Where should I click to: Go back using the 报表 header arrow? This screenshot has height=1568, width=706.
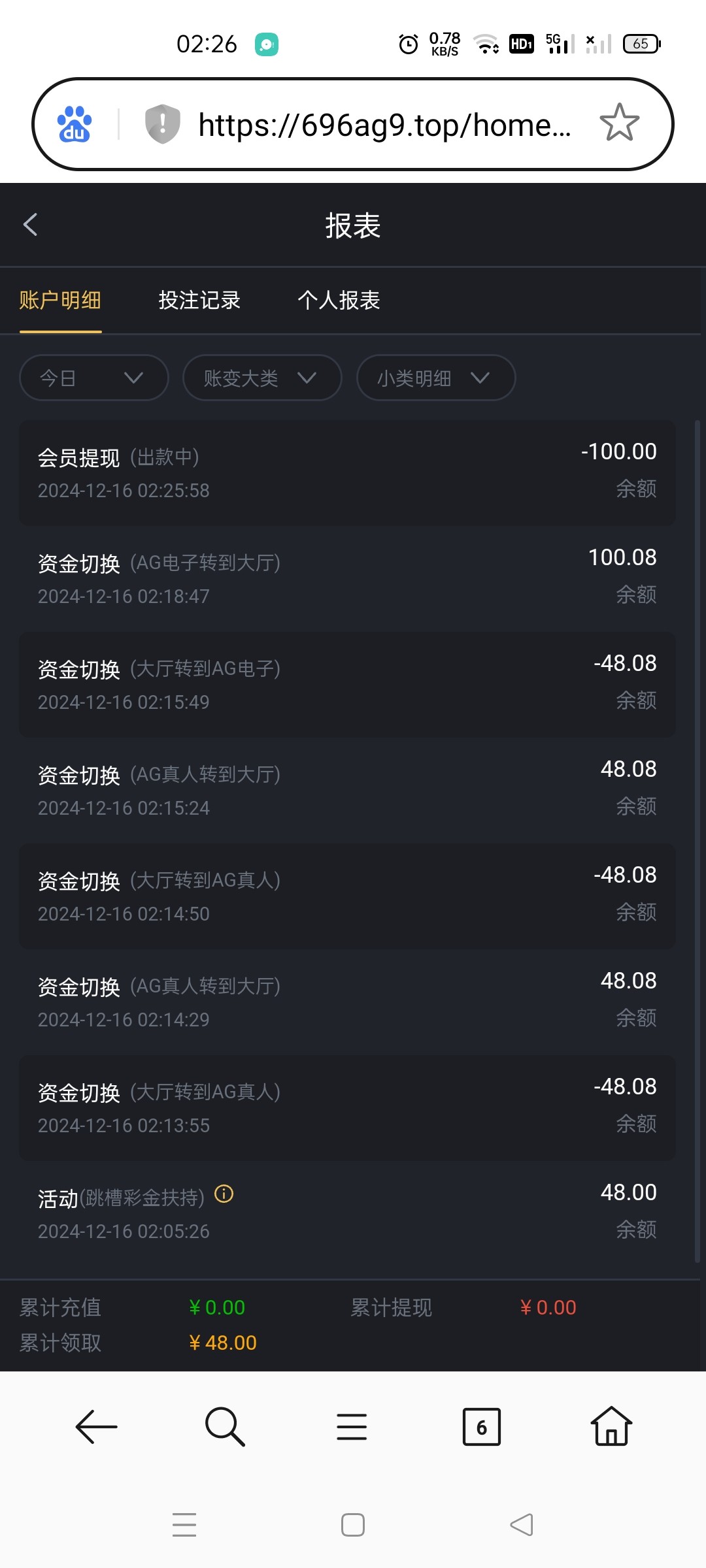(x=30, y=225)
